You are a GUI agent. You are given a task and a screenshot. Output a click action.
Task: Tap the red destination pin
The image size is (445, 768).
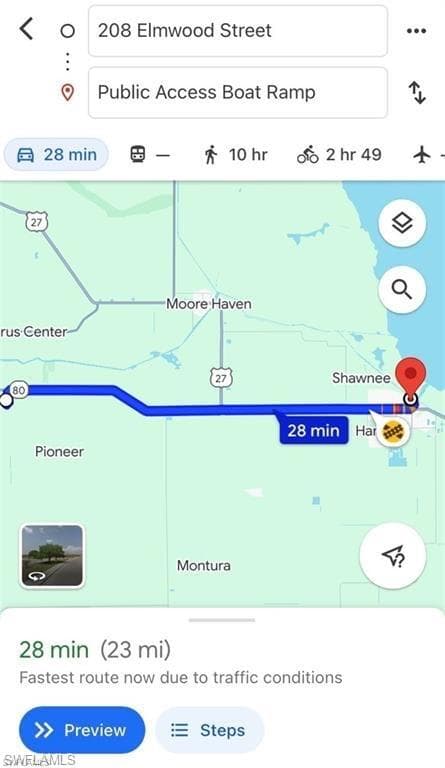[x=410, y=378]
